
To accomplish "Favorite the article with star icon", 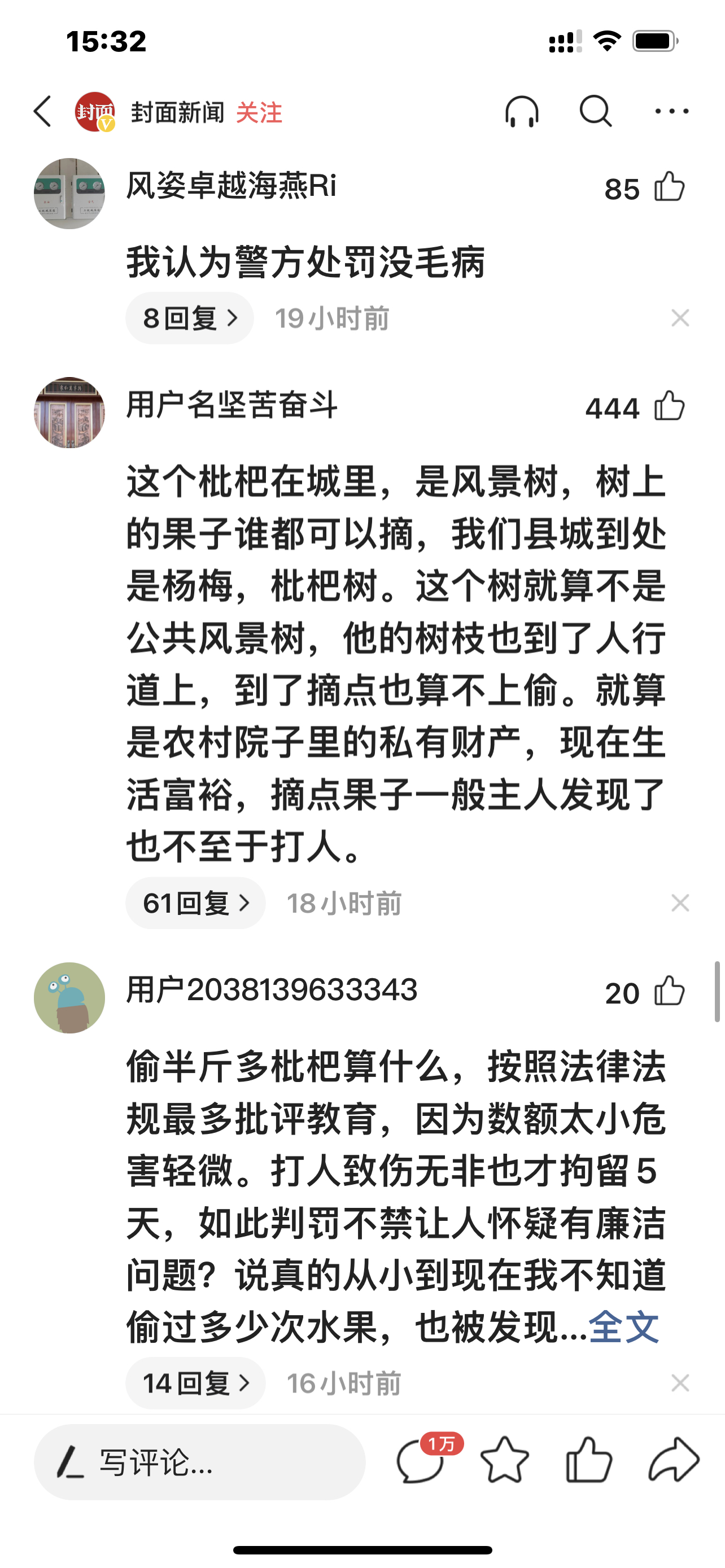I will coord(505,1460).
